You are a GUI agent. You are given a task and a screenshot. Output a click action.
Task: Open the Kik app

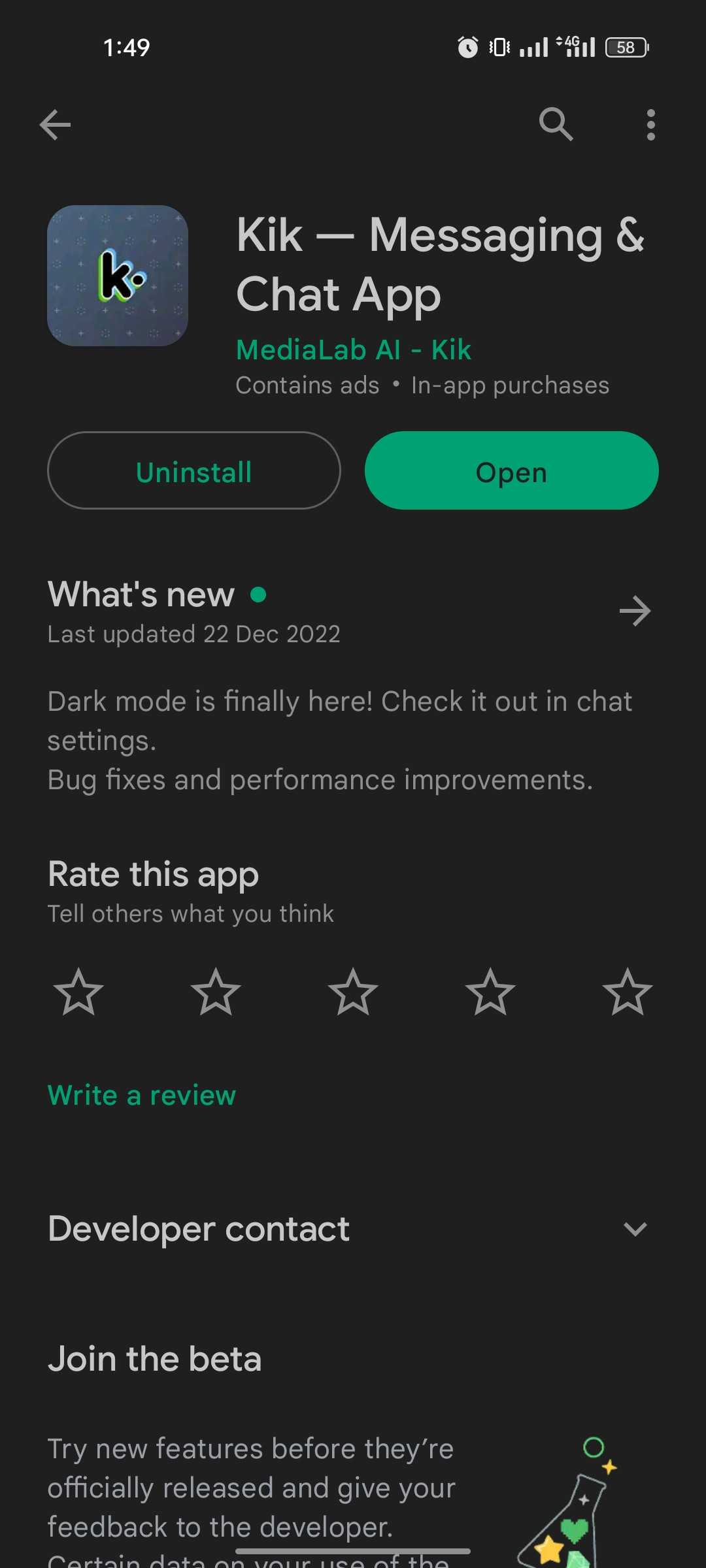(x=511, y=470)
